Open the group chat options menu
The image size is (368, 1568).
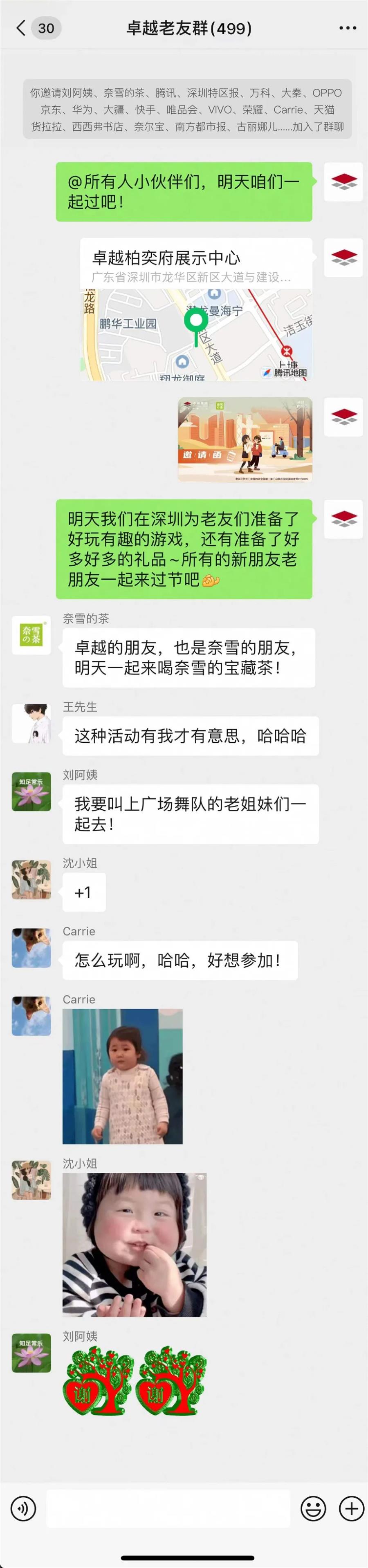pos(347,28)
